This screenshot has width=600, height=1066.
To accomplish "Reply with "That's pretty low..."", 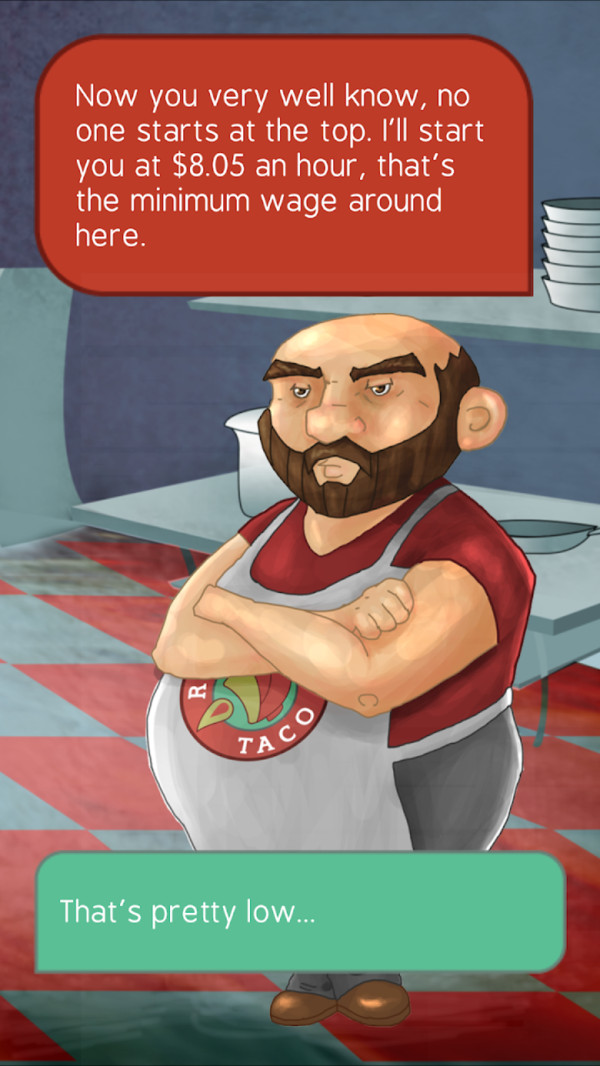I will [x=300, y=911].
